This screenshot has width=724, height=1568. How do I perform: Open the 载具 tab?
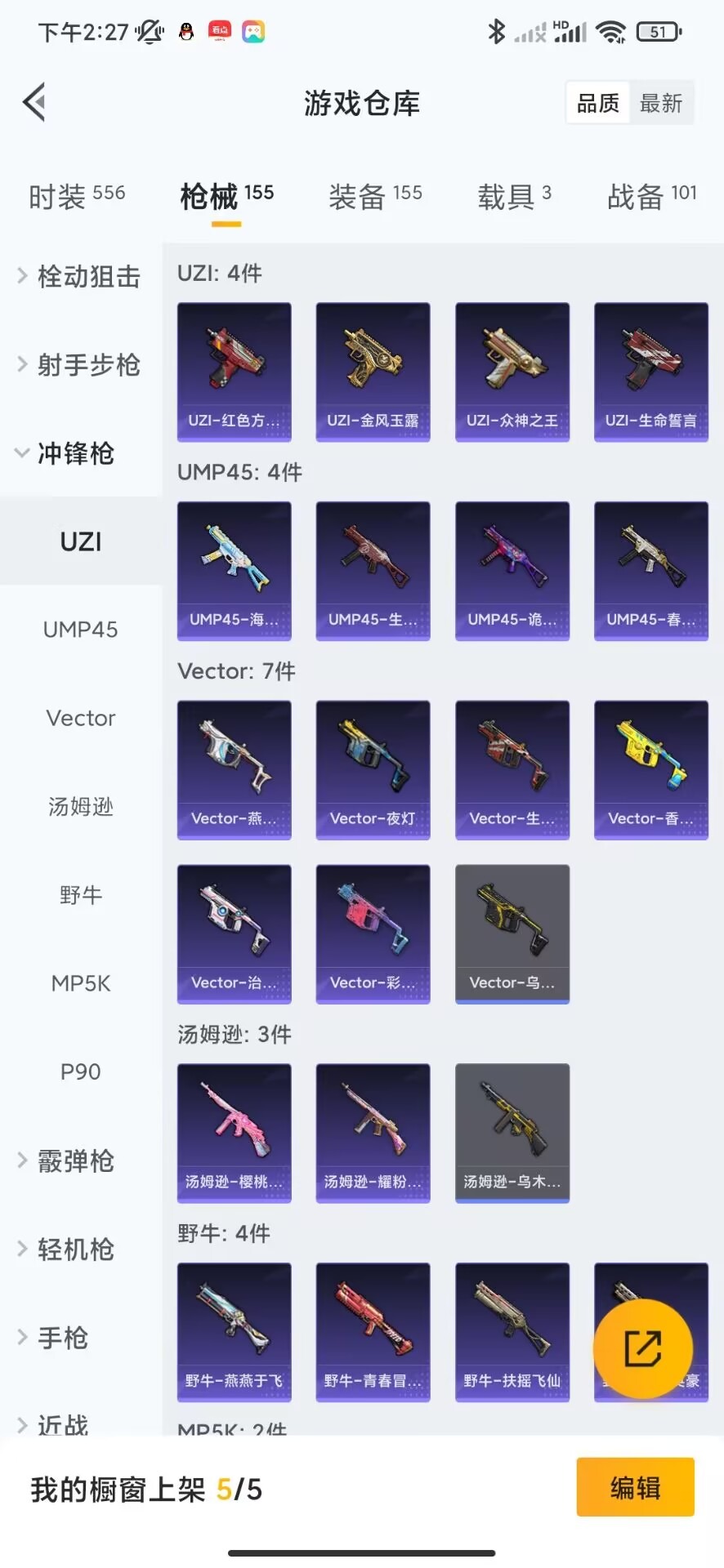514,196
